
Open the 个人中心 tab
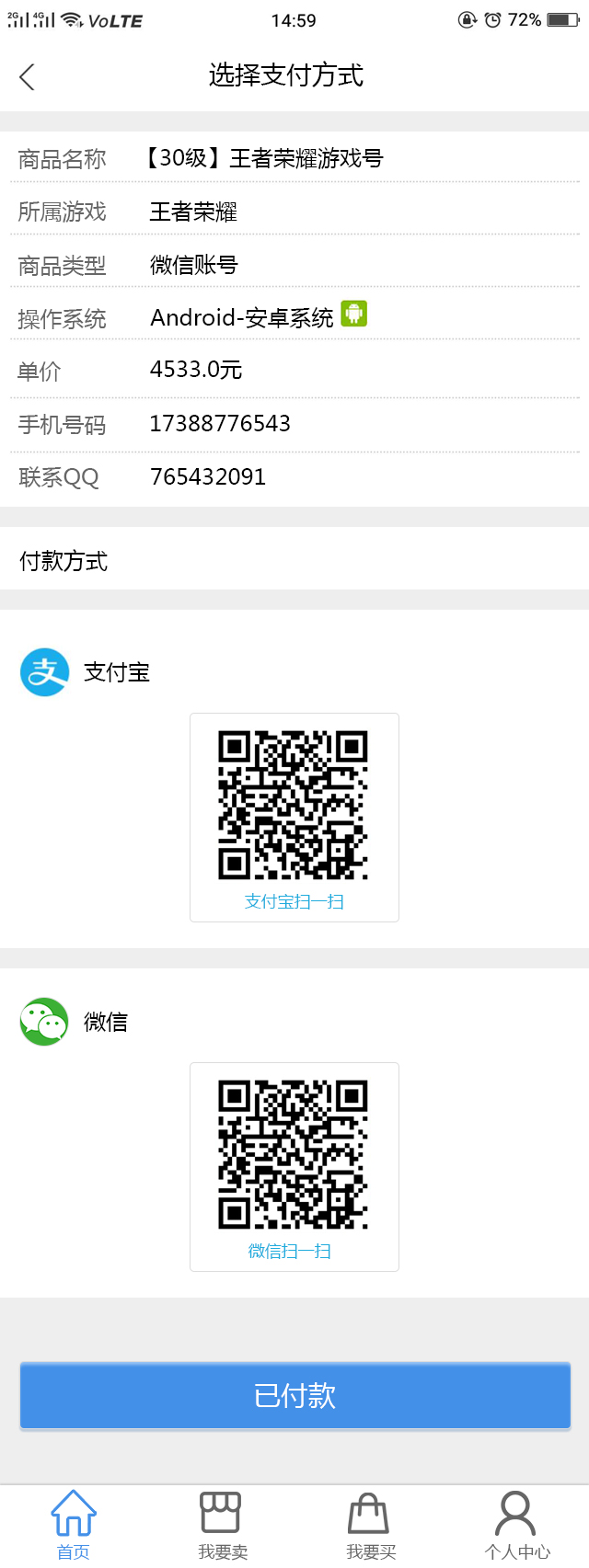516,1525
